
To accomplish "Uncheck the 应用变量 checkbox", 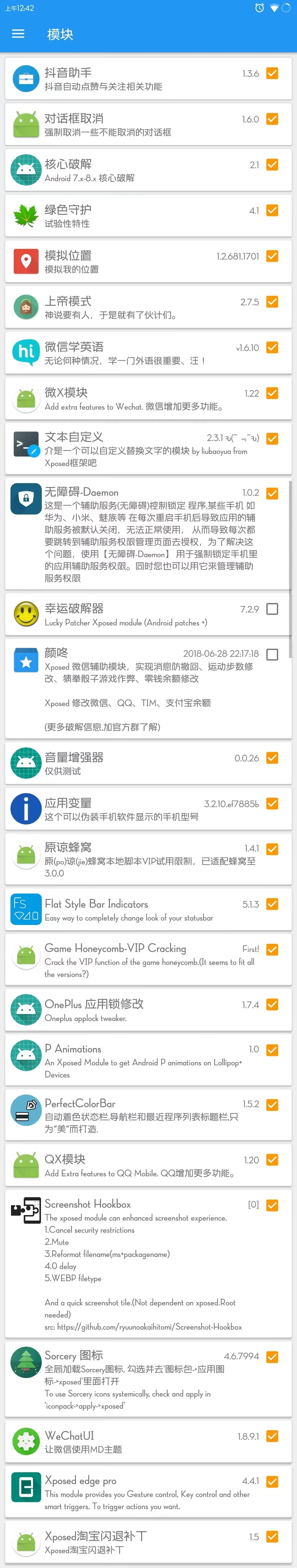I will [272, 804].
